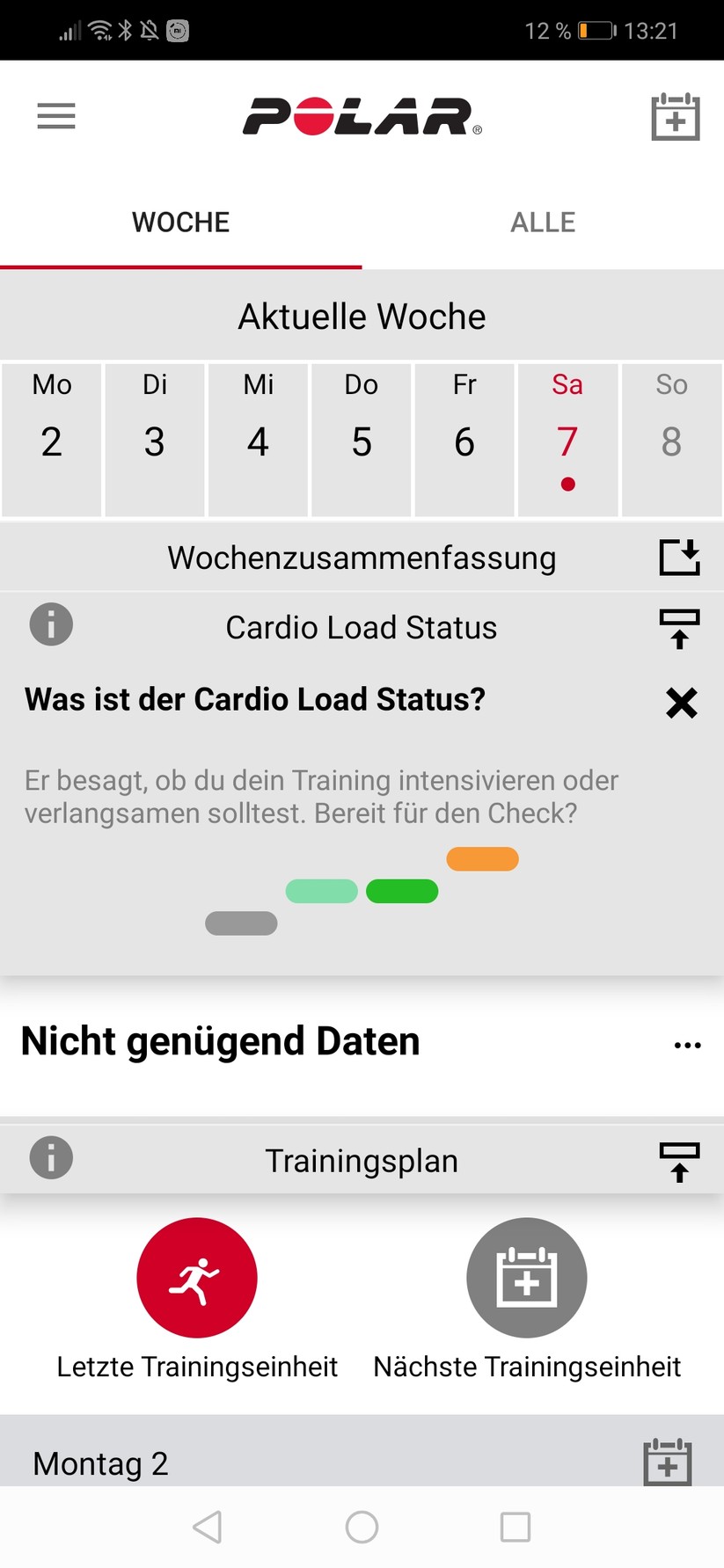The image size is (724, 1568).
Task: Choose Wednesday 4 in the calendar strip
Action: [x=258, y=440]
